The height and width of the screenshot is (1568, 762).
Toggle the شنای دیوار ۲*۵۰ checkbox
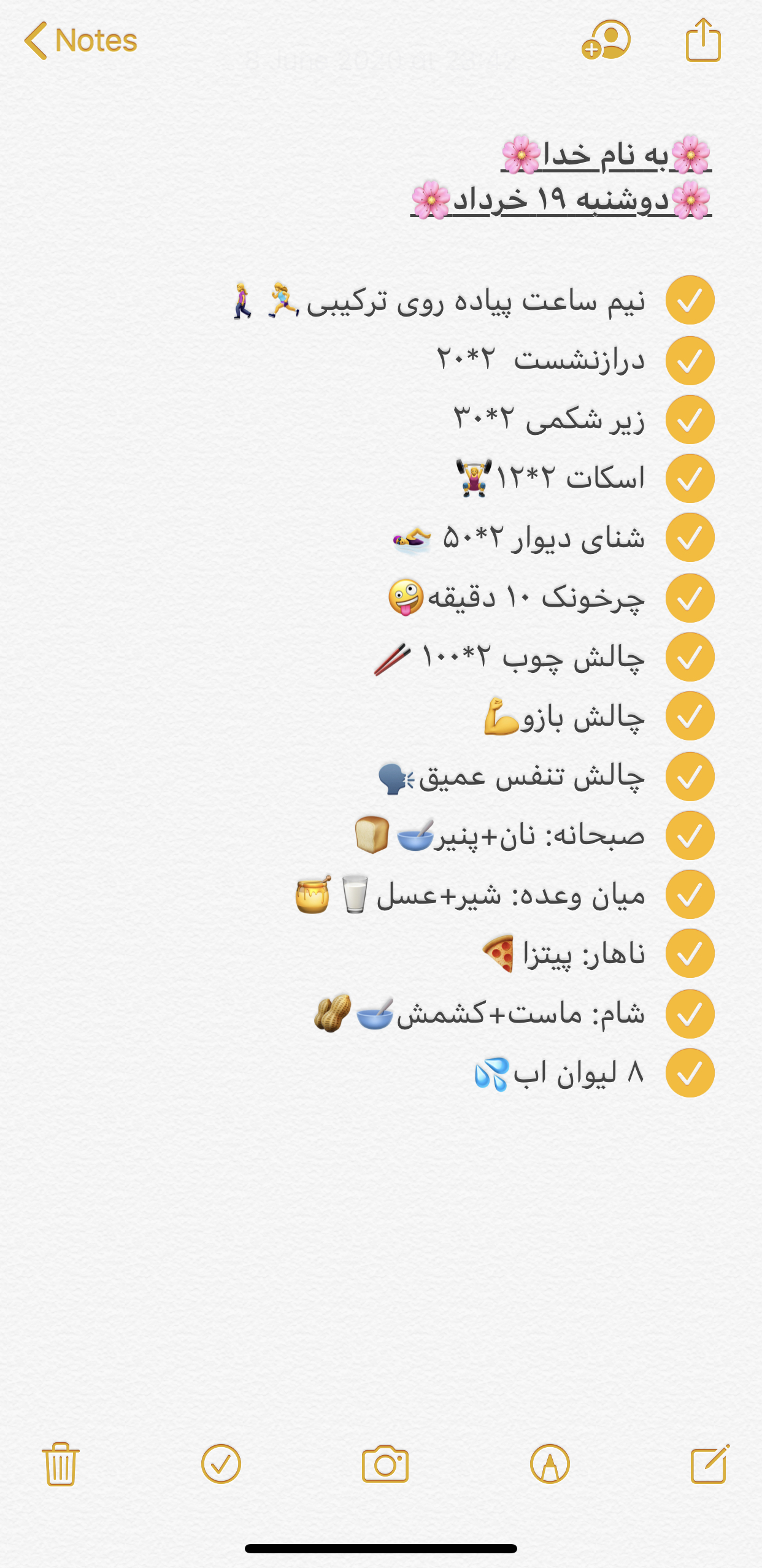click(x=690, y=537)
